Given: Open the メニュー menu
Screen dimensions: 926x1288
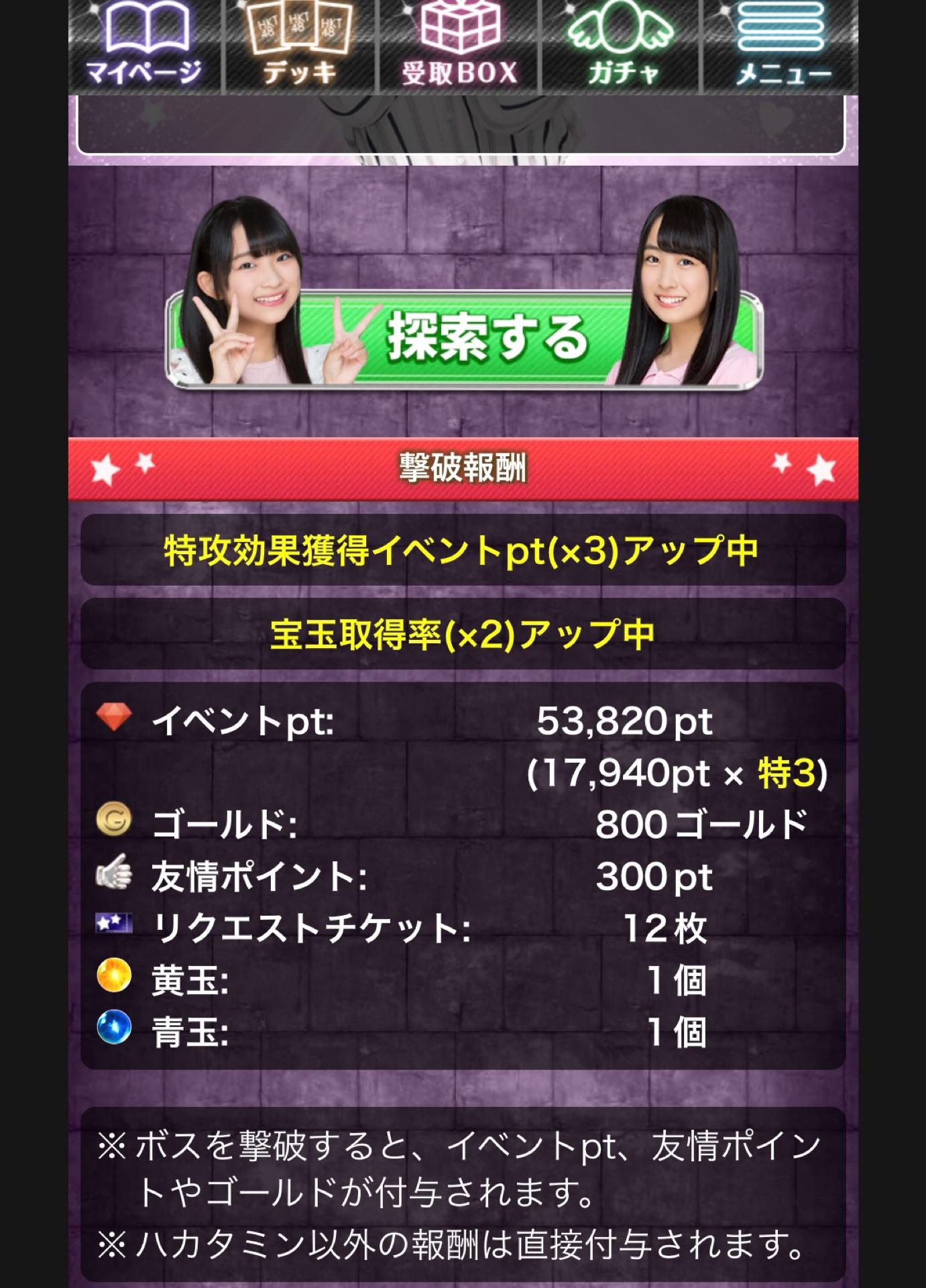Looking at the screenshot, I should tap(780, 46).
